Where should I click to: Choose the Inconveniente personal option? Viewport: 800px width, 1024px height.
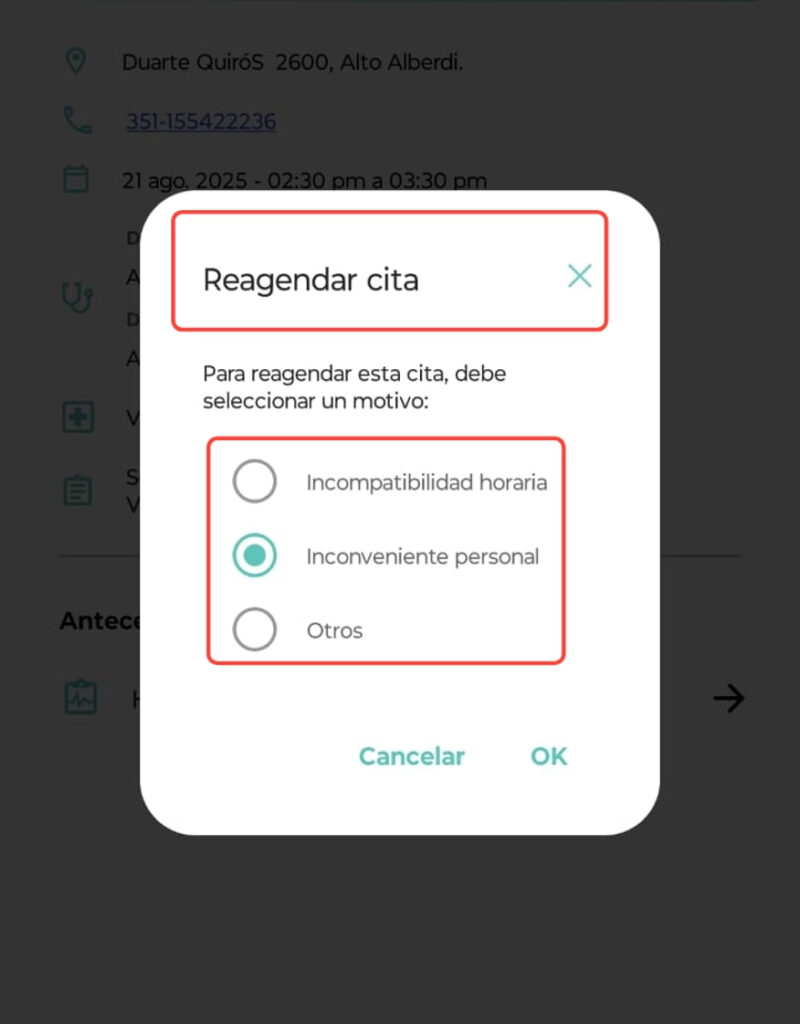[x=255, y=556]
